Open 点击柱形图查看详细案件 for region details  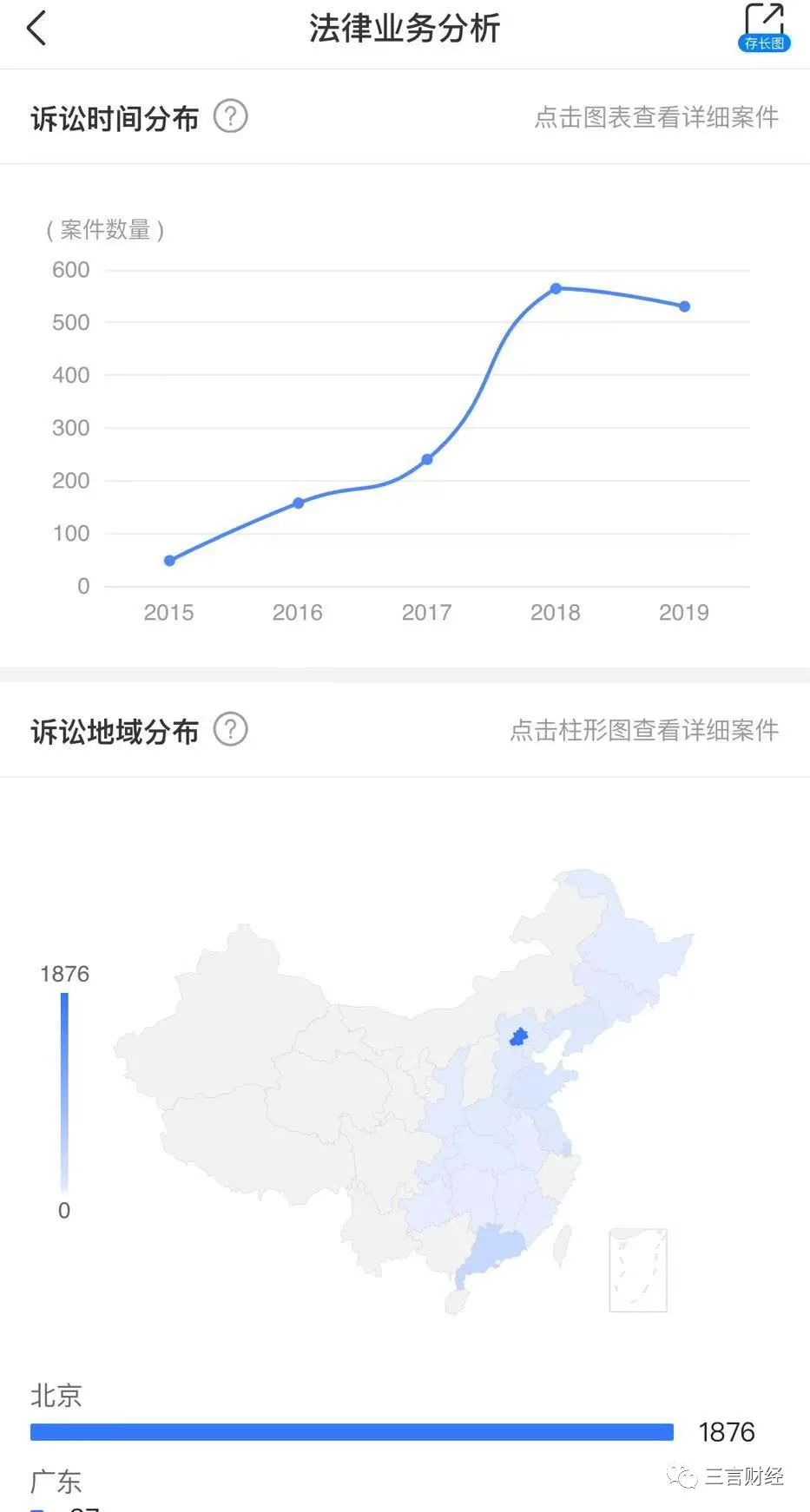(x=644, y=732)
